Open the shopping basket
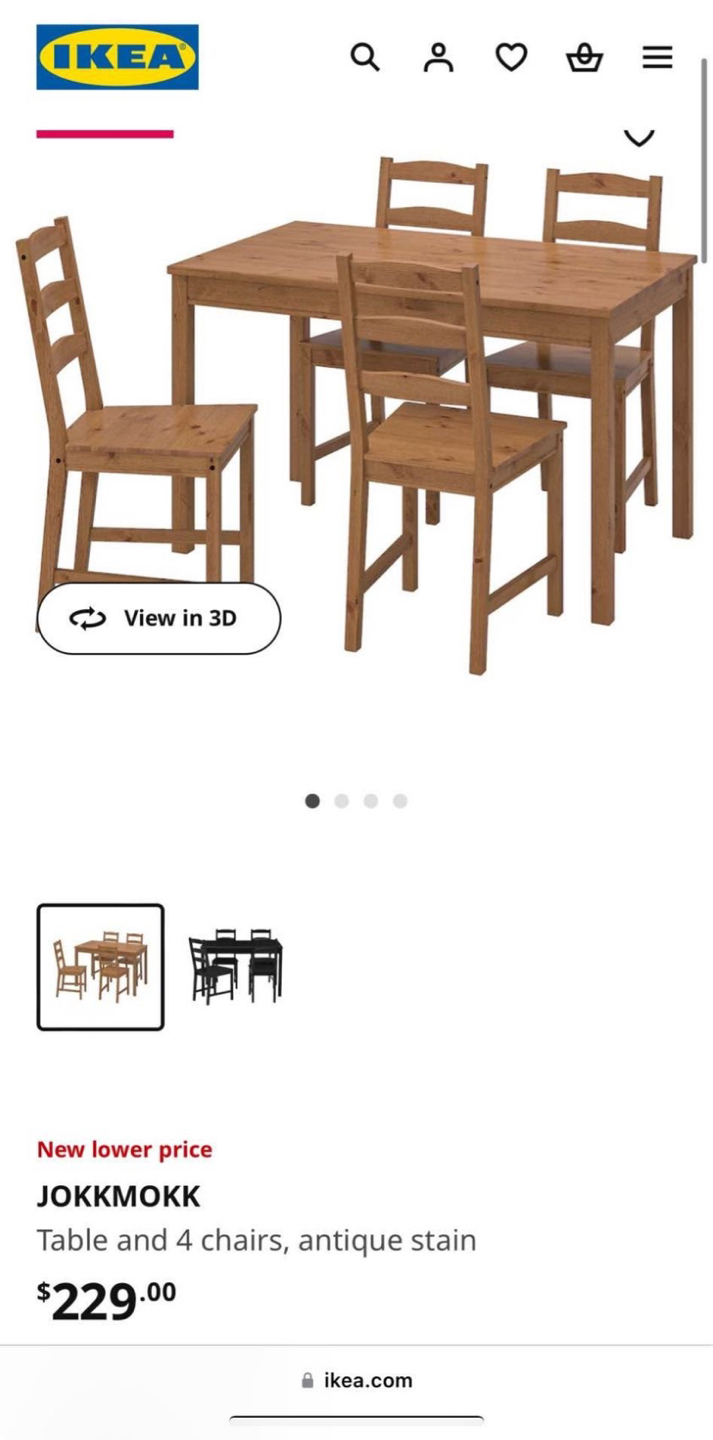This screenshot has width=713, height=1440. click(x=584, y=58)
